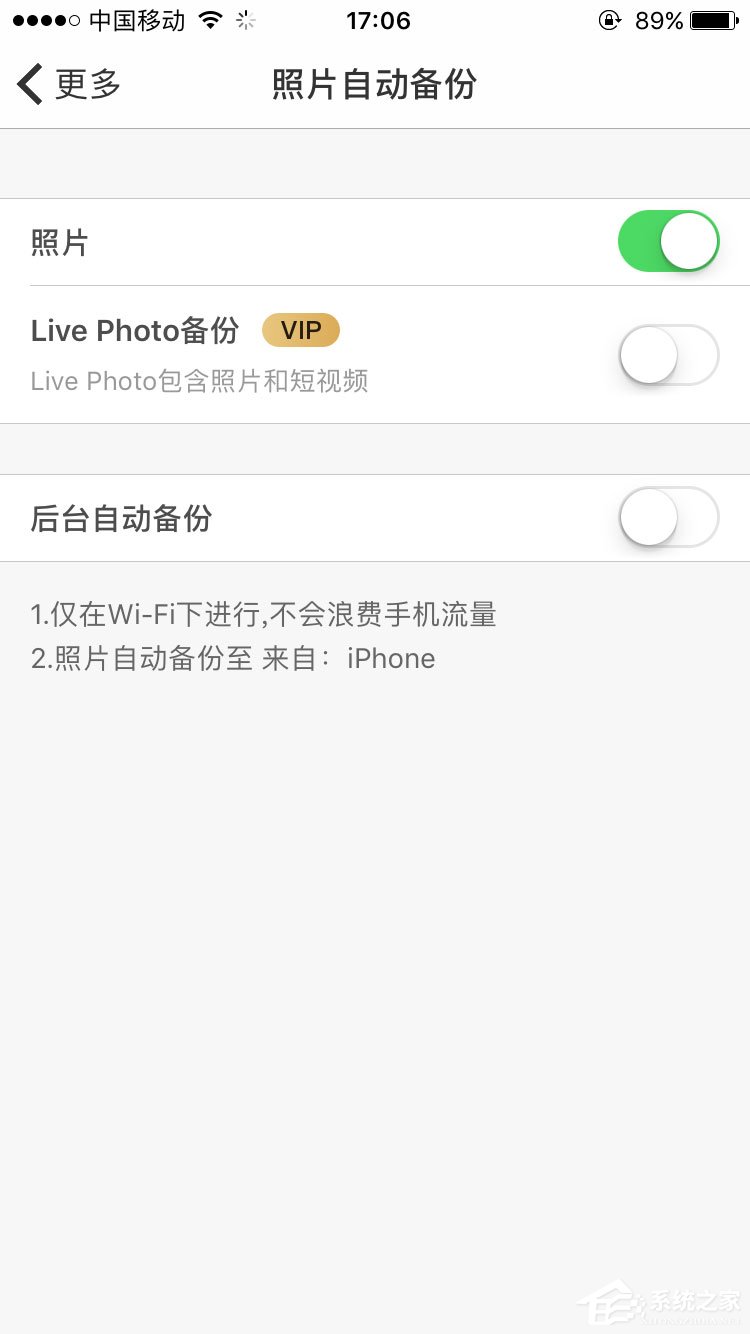
Task: Tap the orientation lock icon near battery
Action: [x=610, y=20]
